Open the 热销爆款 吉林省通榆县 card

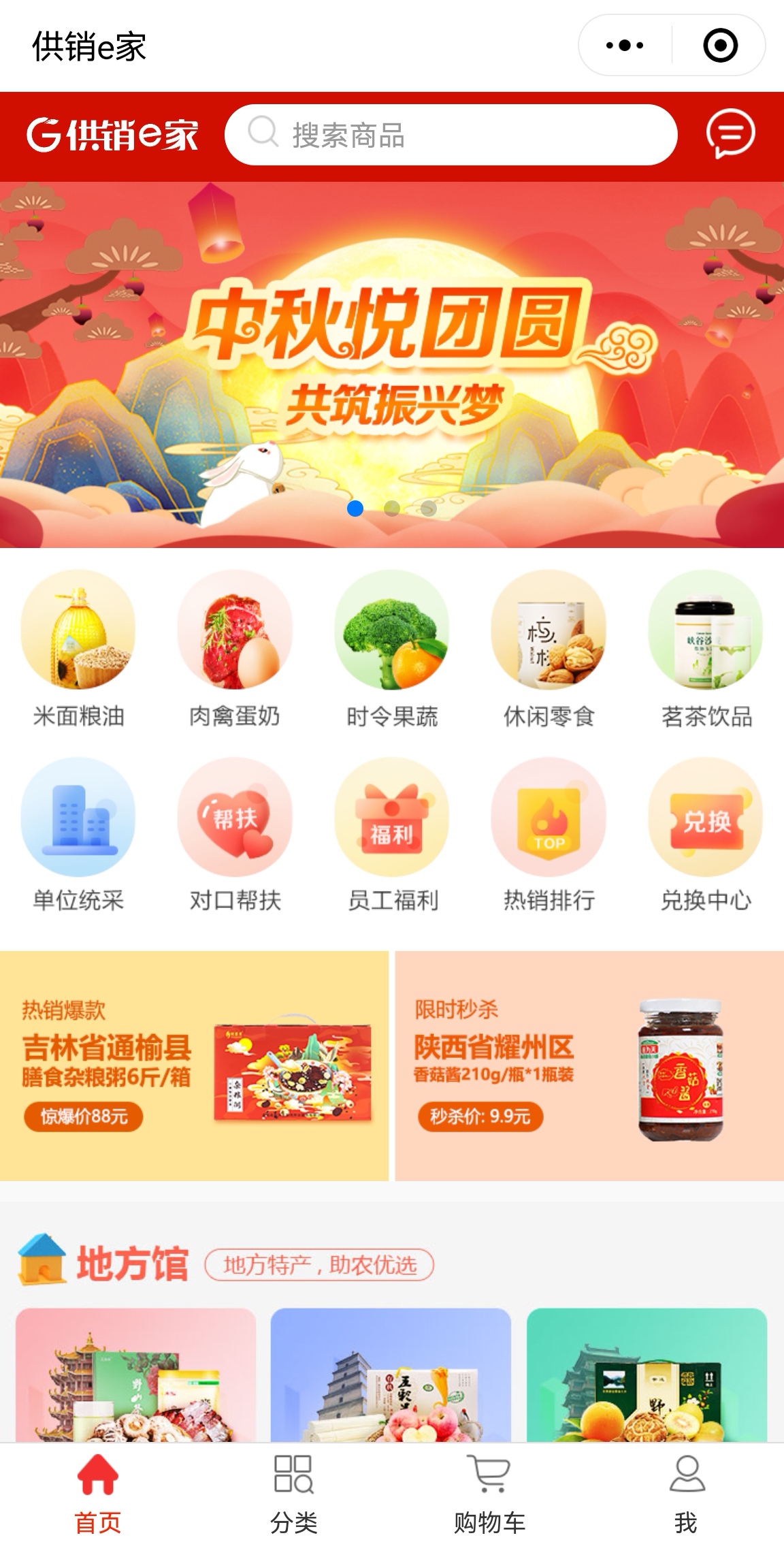[x=194, y=1065]
